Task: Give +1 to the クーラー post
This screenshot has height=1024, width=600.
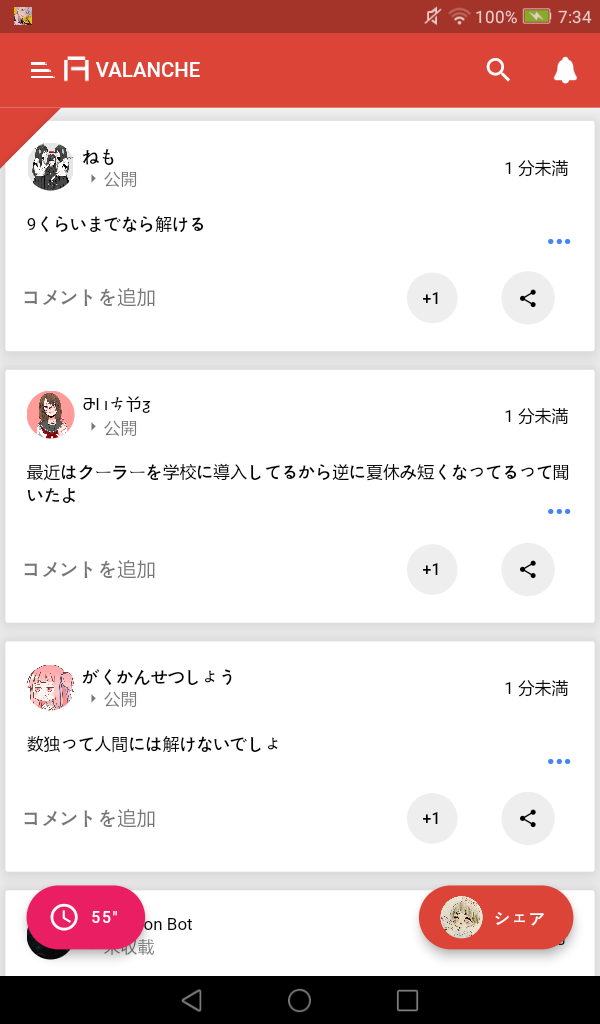Action: pos(431,570)
